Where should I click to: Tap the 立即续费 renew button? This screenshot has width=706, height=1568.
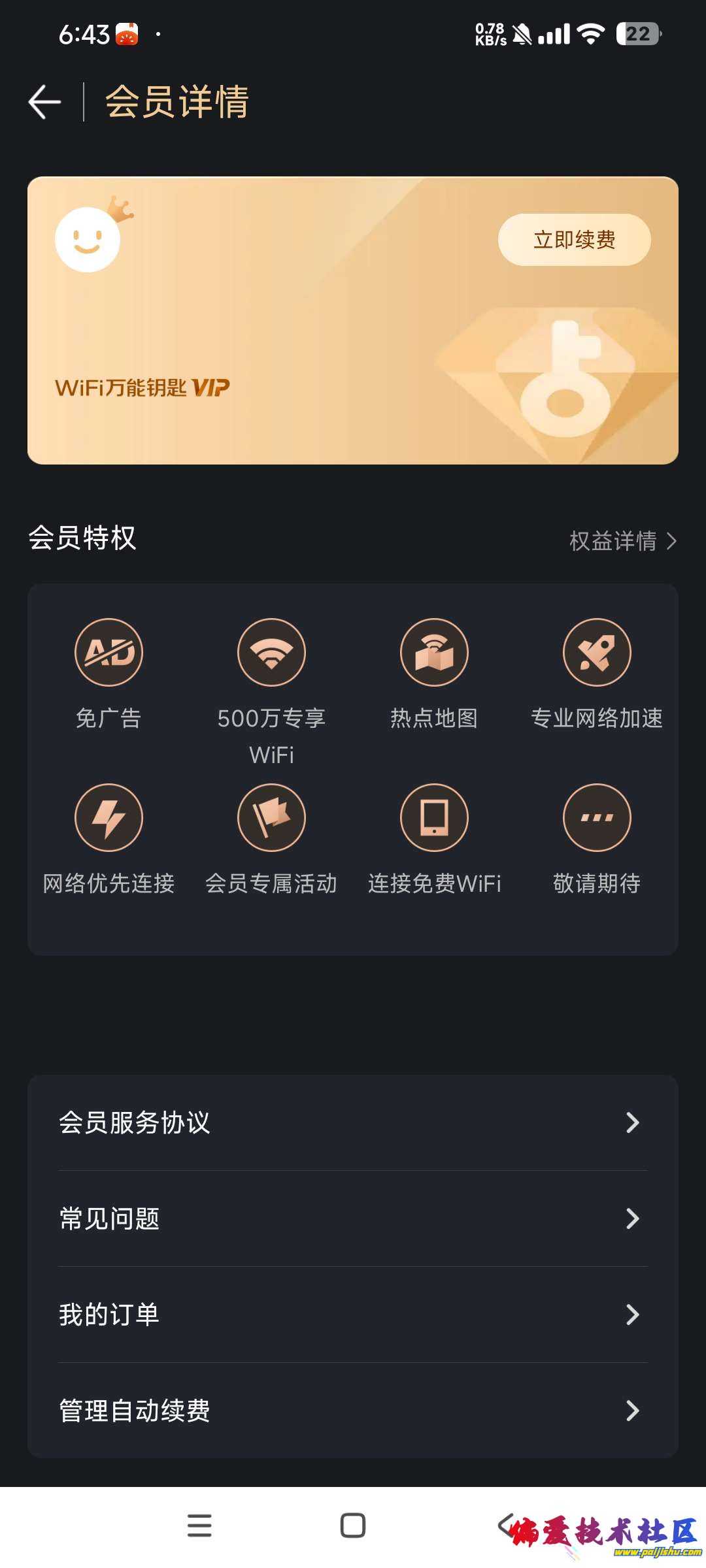coord(574,240)
